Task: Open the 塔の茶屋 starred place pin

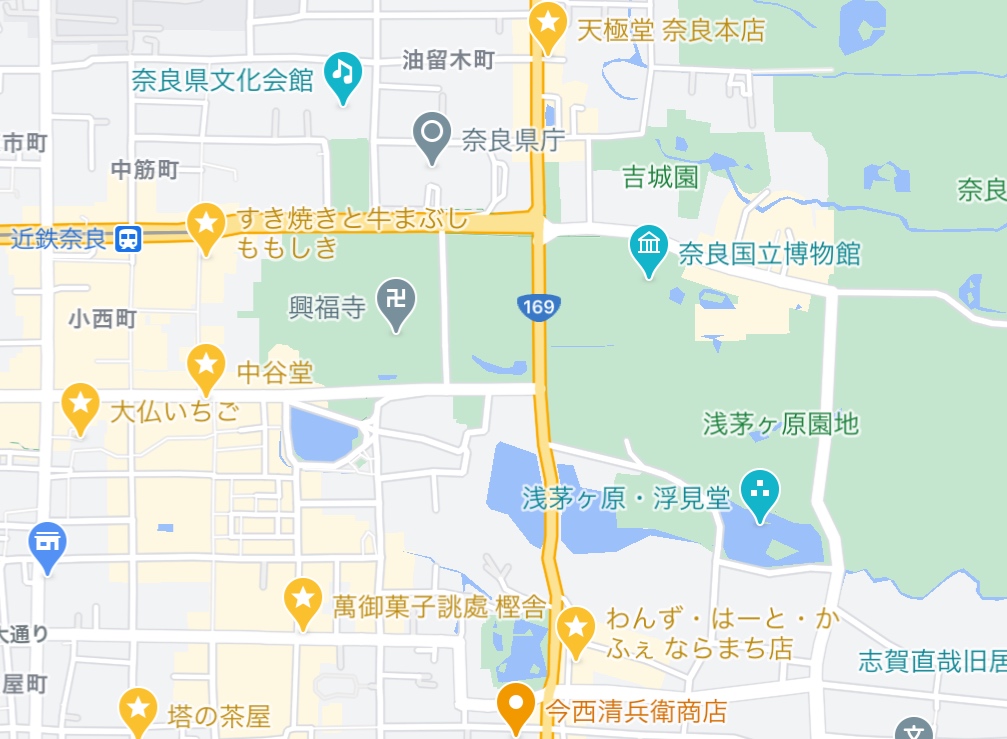Action: click(x=138, y=710)
